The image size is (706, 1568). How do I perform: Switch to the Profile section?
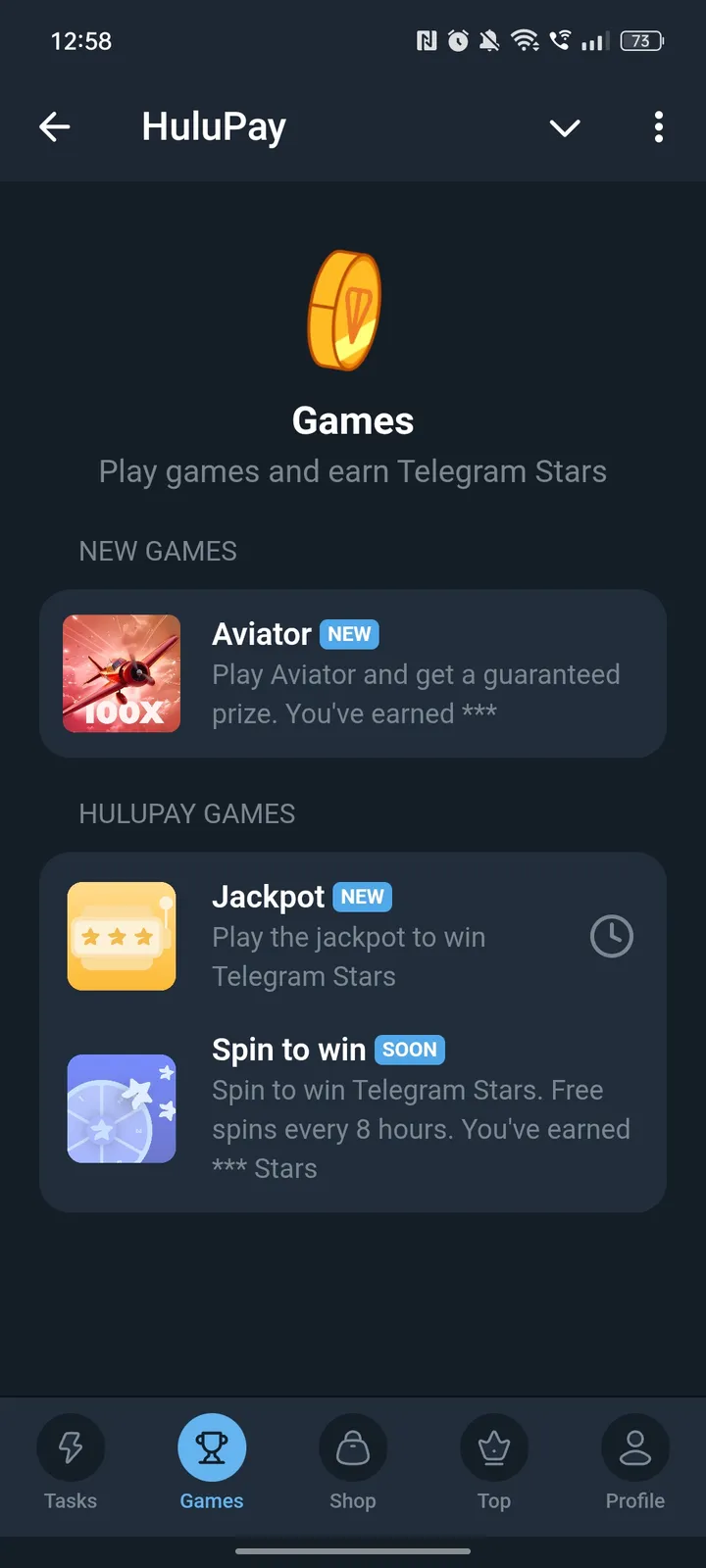634,1465
